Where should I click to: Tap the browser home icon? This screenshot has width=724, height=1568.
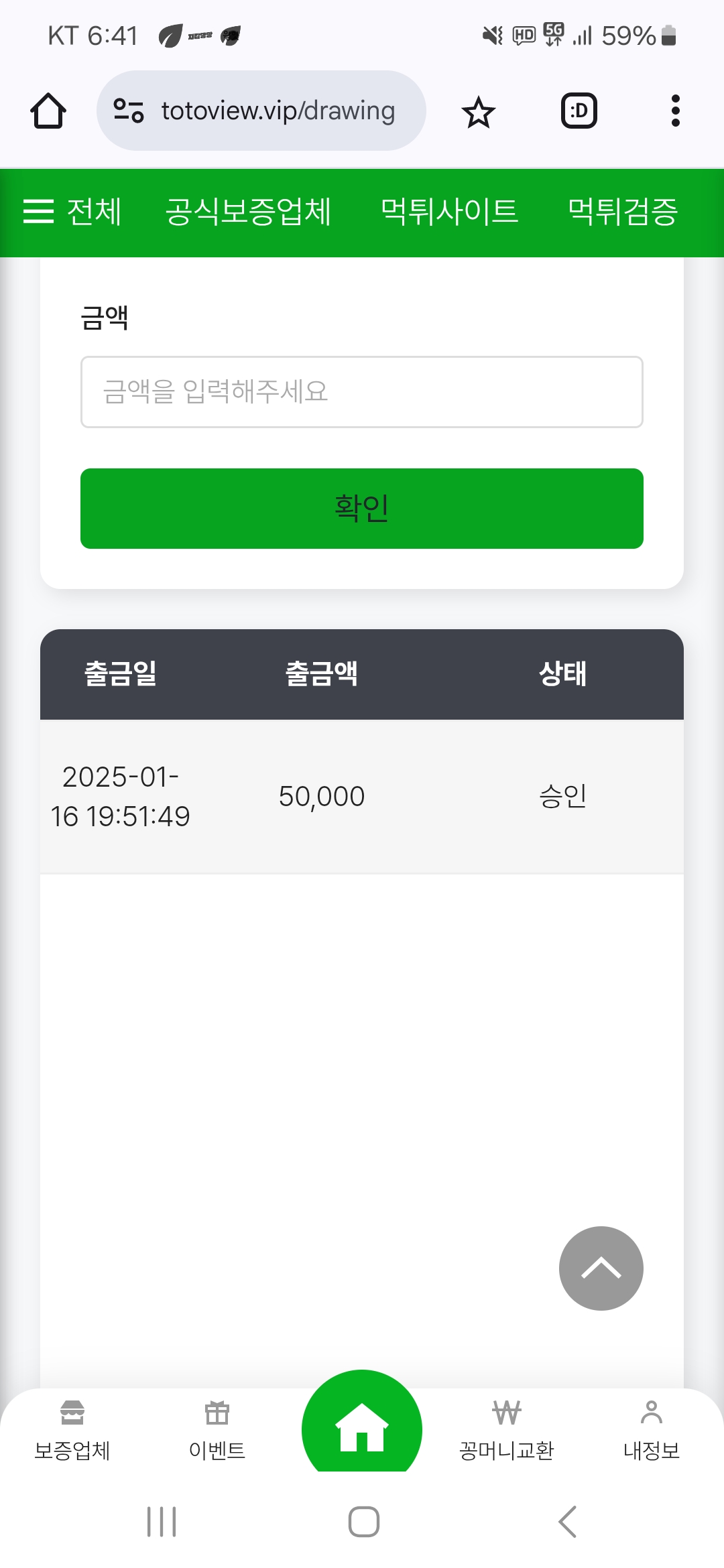[x=48, y=111]
